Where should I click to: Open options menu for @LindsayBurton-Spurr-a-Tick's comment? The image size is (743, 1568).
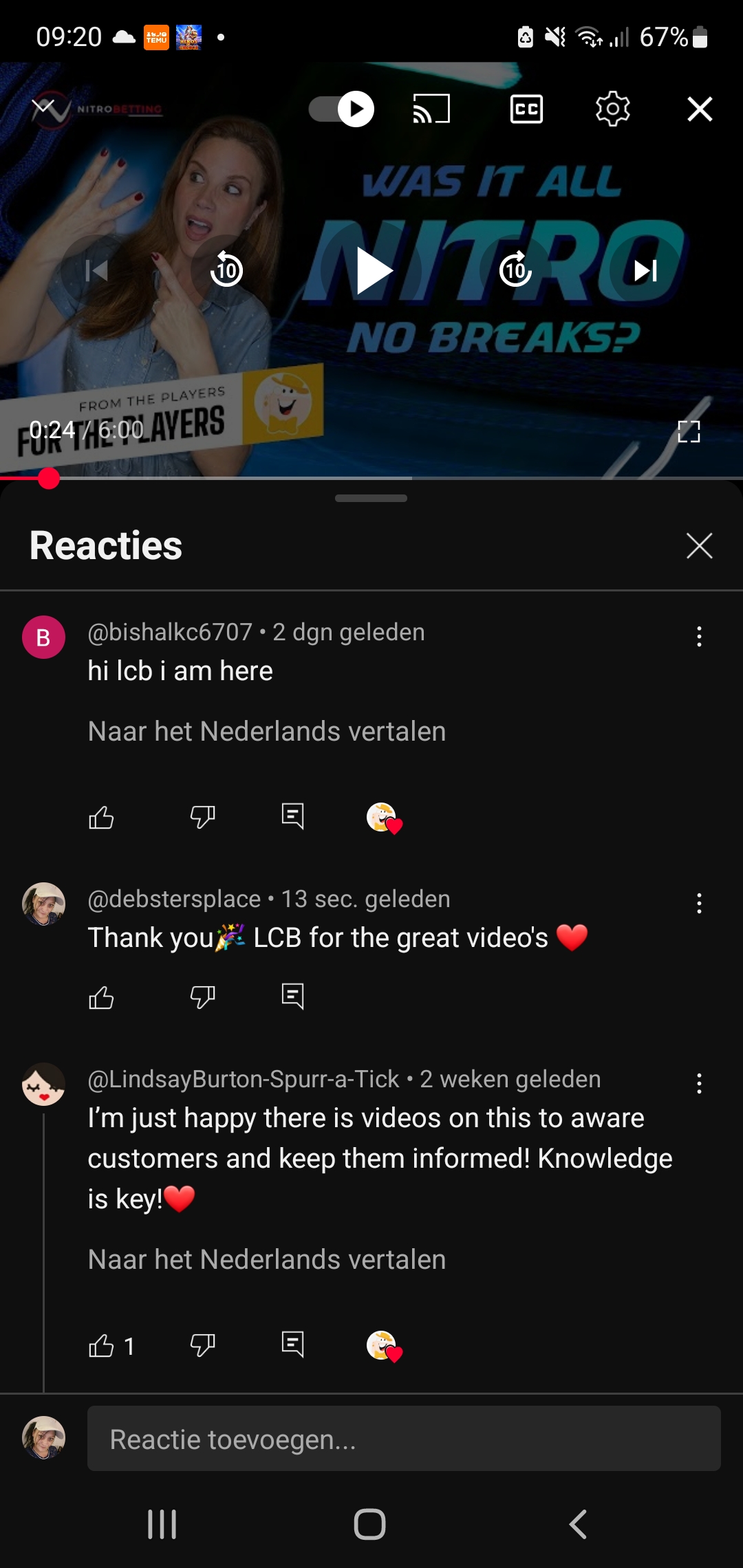point(699,1084)
